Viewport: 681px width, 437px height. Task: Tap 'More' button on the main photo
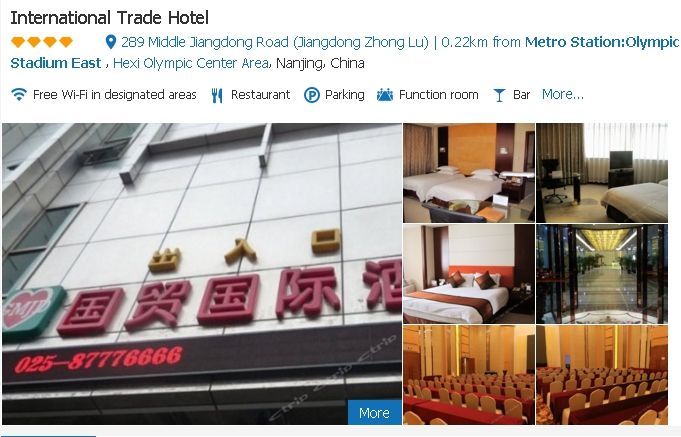point(374,413)
